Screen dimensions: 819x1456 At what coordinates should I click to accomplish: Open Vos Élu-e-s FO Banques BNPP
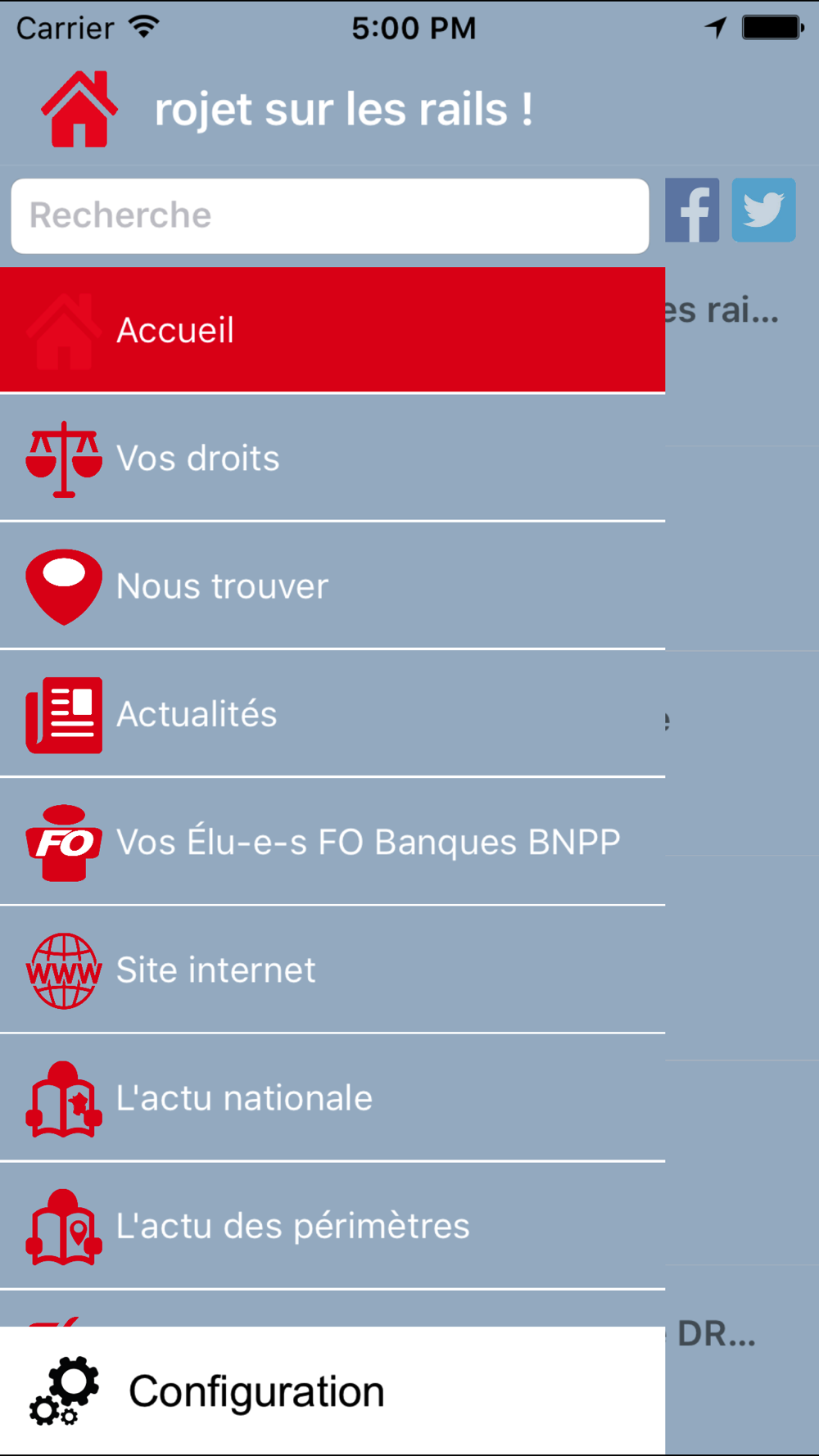pyautogui.click(x=332, y=842)
